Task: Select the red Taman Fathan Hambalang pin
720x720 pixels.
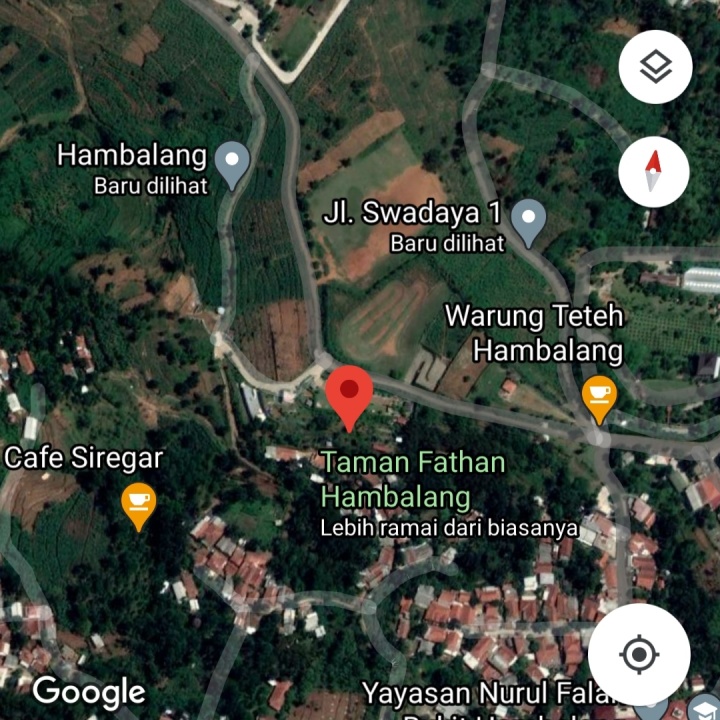Action: [x=349, y=395]
